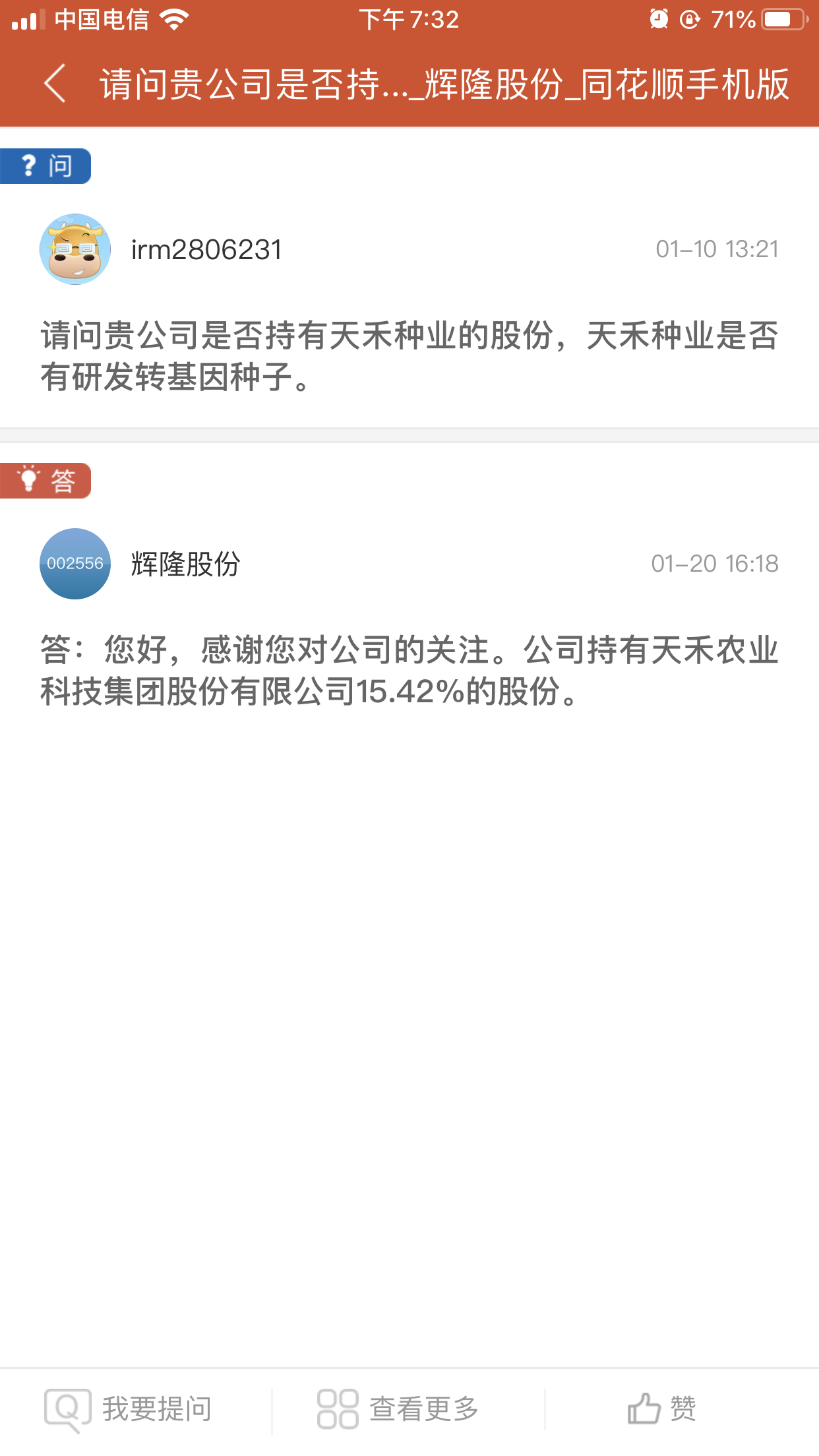819x1456 pixels.
Task: Open the irm2806231 user avatar
Action: 75,249
